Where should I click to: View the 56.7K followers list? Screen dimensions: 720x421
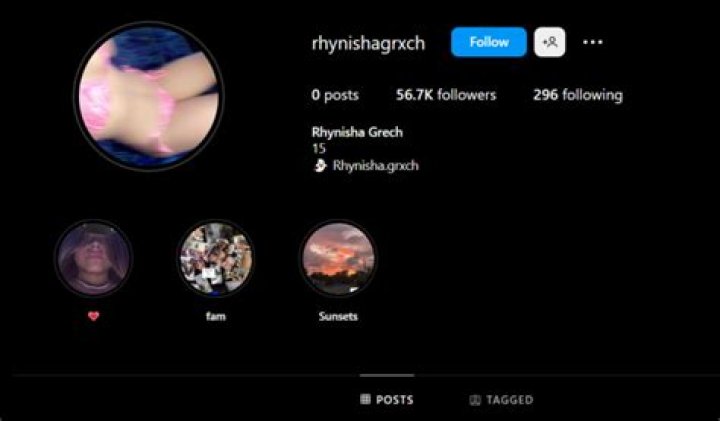pyautogui.click(x=445, y=95)
